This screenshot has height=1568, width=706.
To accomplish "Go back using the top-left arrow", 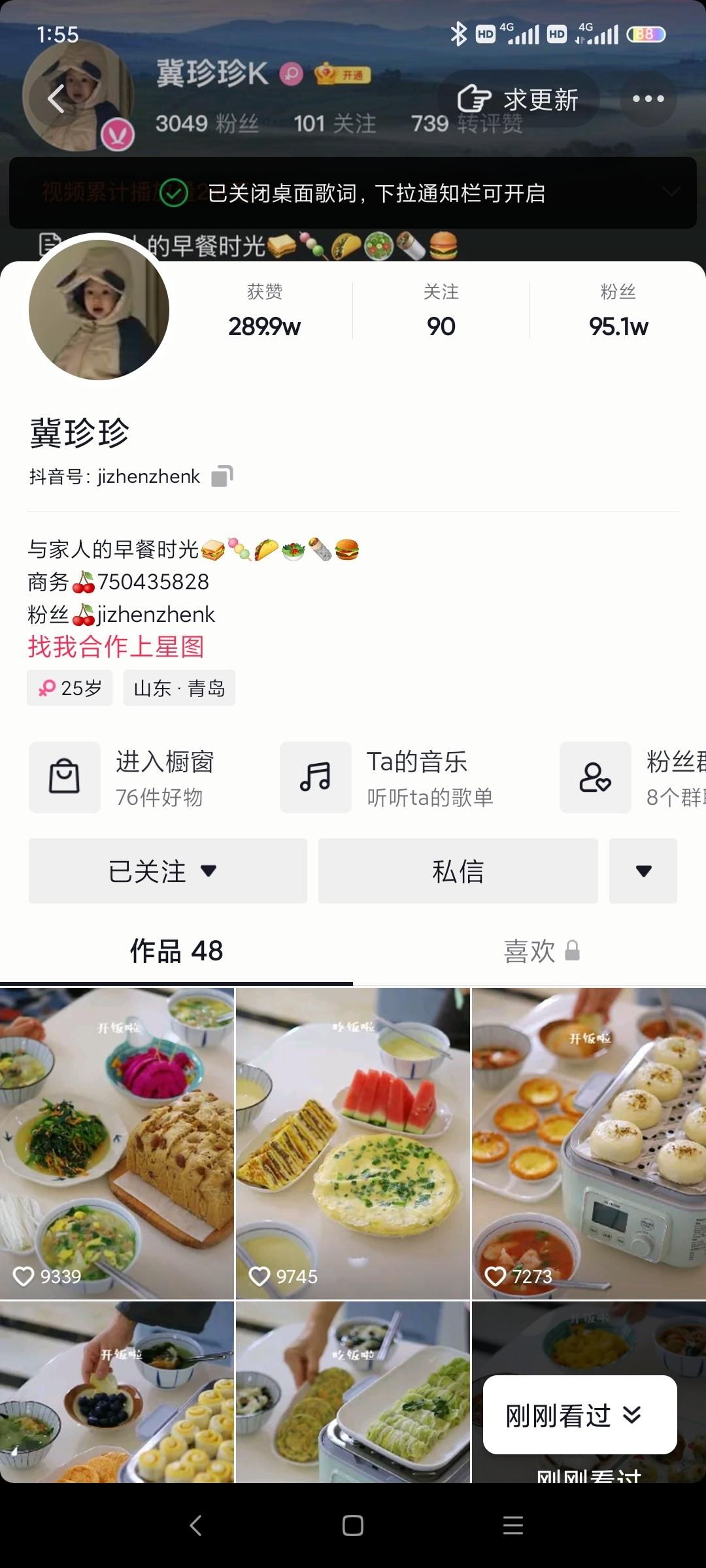I will [57, 99].
